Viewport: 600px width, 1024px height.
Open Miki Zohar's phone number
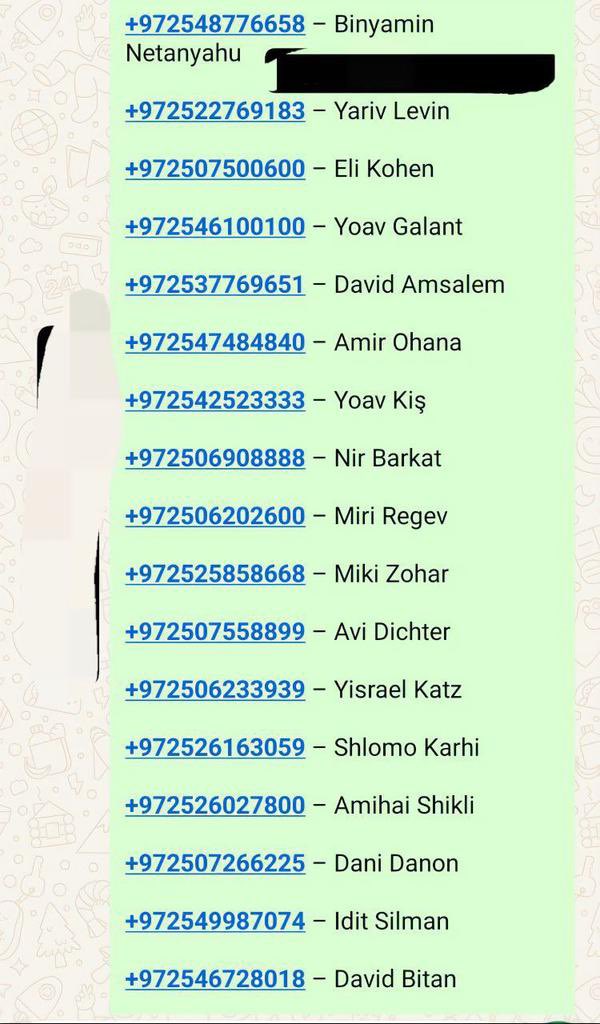[215, 575]
